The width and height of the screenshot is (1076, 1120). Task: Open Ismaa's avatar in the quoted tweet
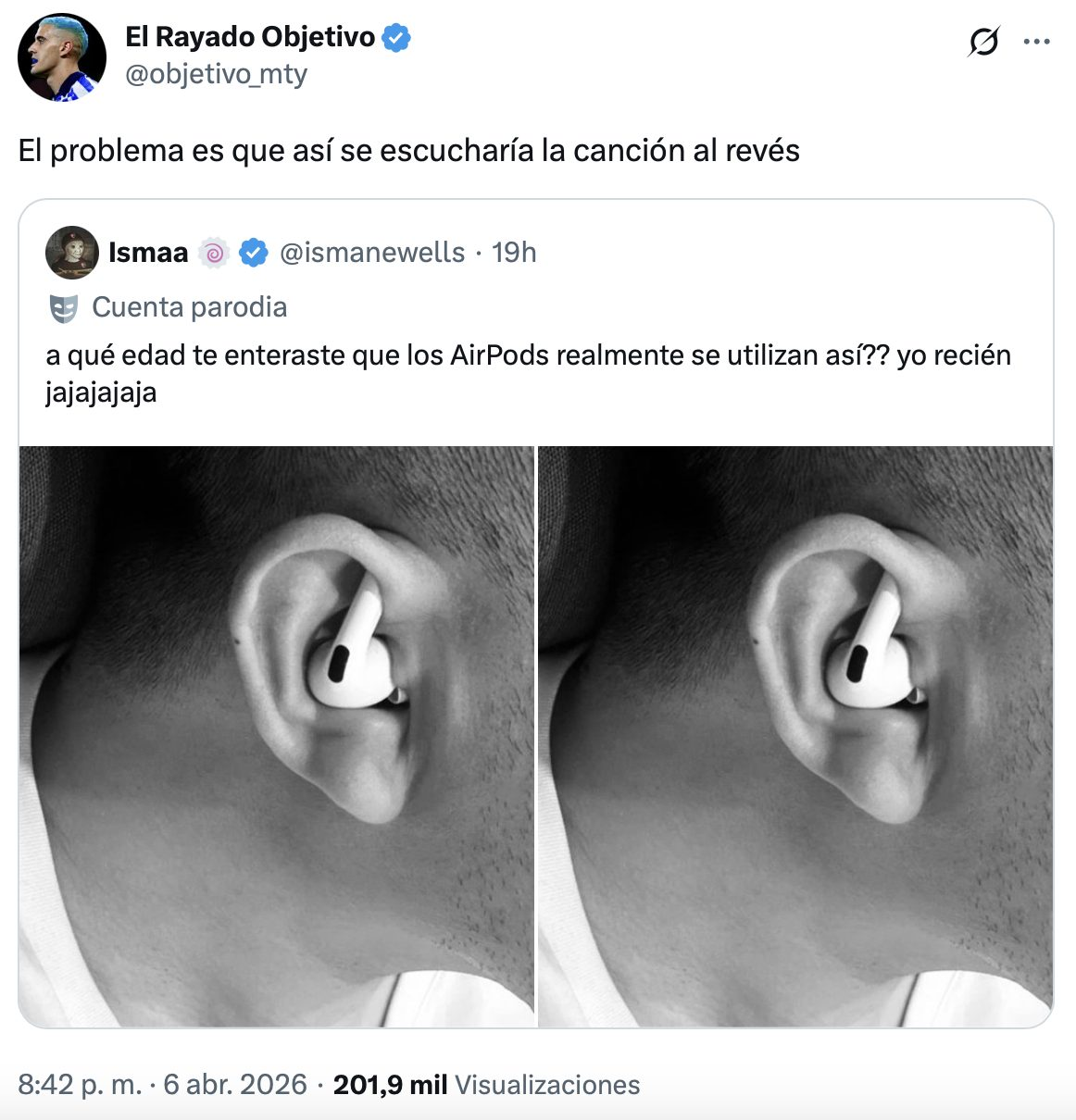[72, 252]
